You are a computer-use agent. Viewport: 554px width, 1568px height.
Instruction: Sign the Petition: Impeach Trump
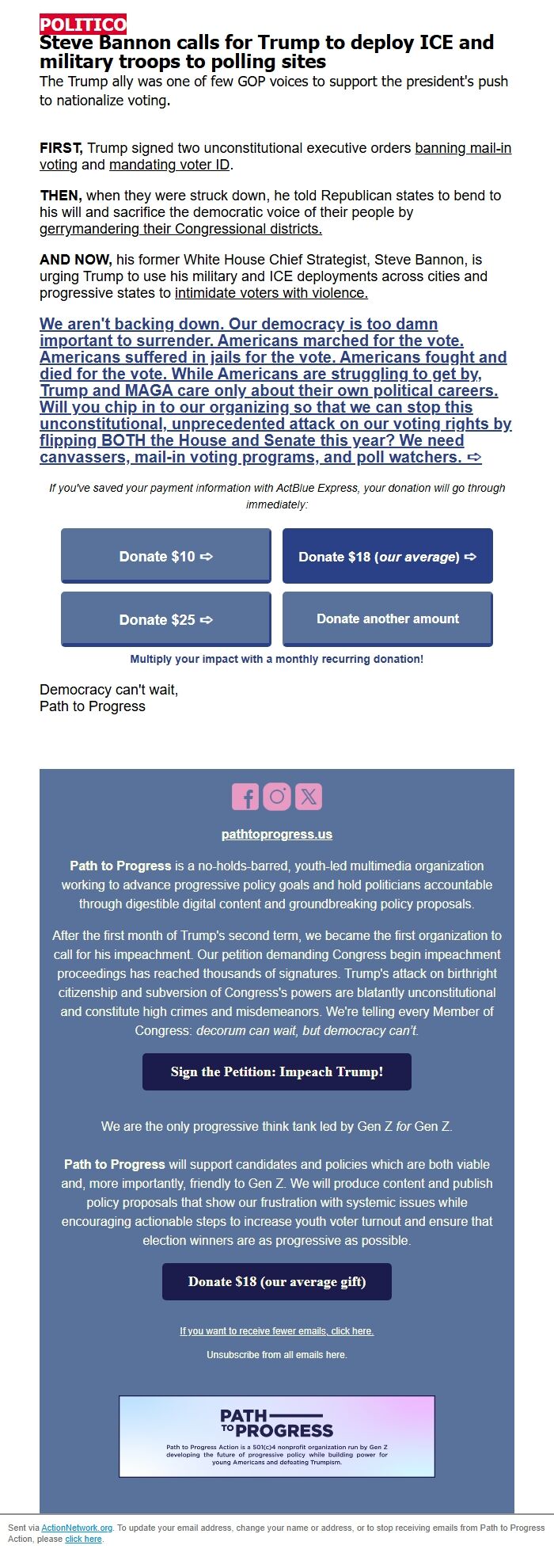tap(277, 1071)
